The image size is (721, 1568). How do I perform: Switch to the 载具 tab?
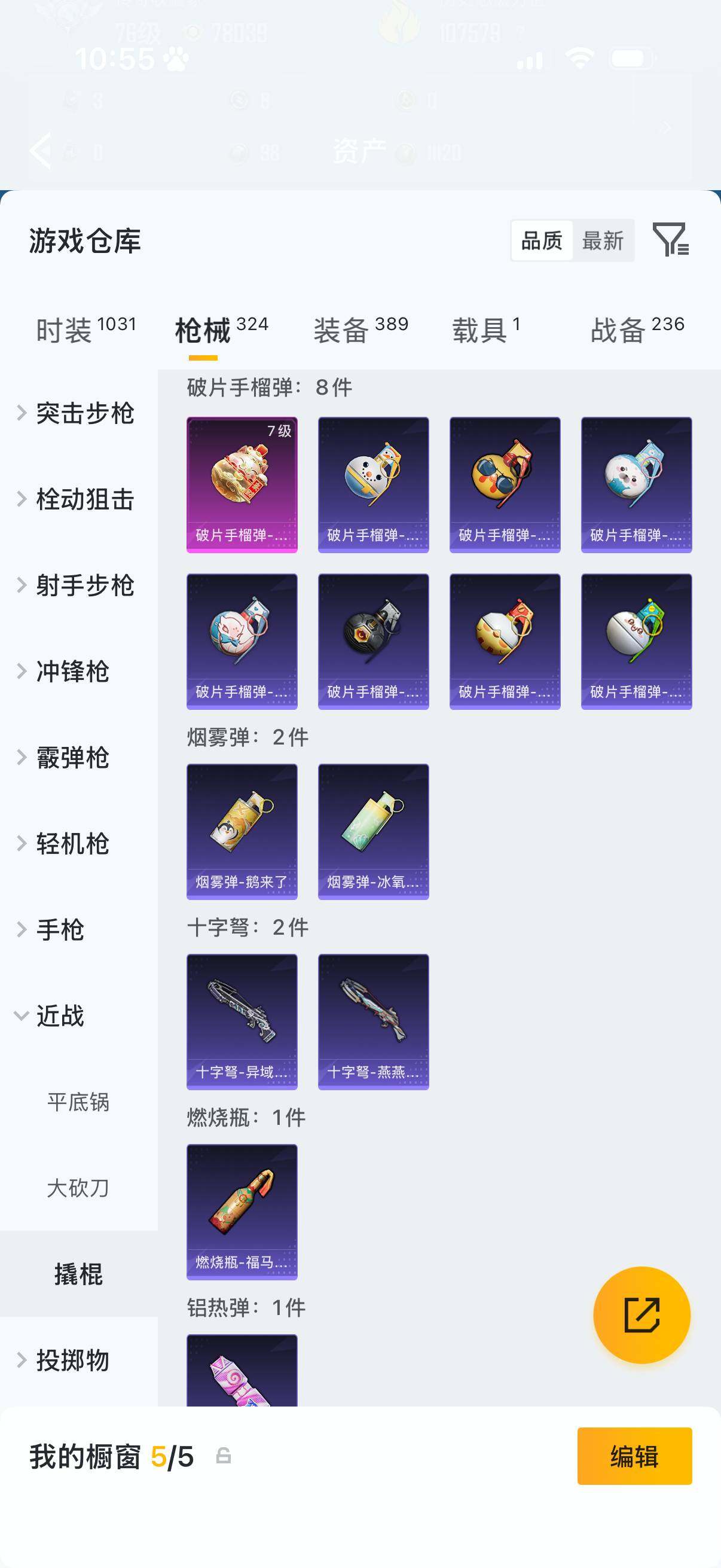click(x=485, y=330)
